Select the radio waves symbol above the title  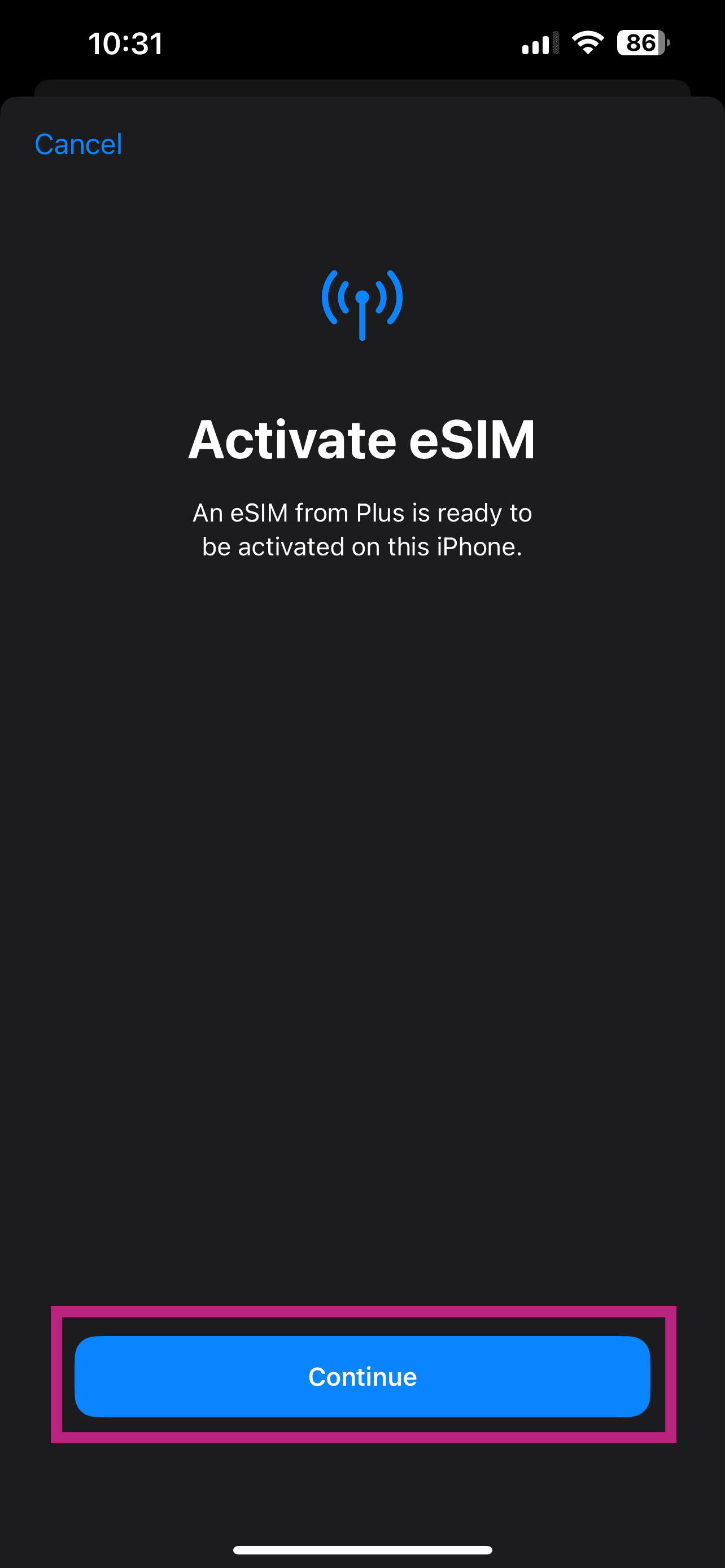(363, 304)
